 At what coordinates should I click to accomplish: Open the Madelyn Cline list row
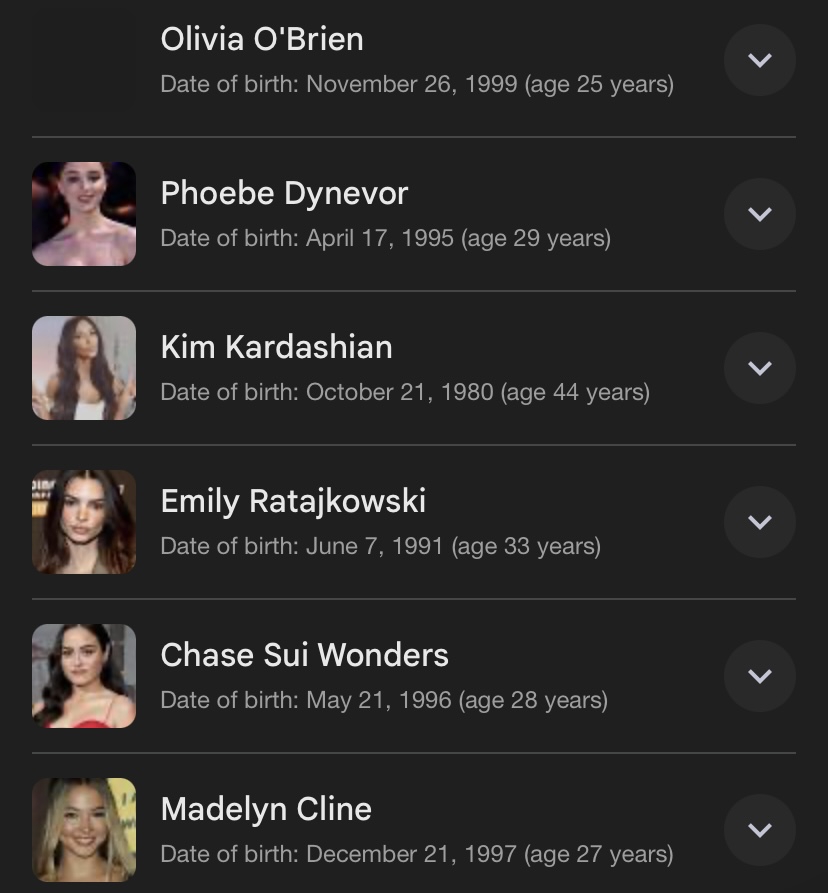pyautogui.click(x=266, y=810)
